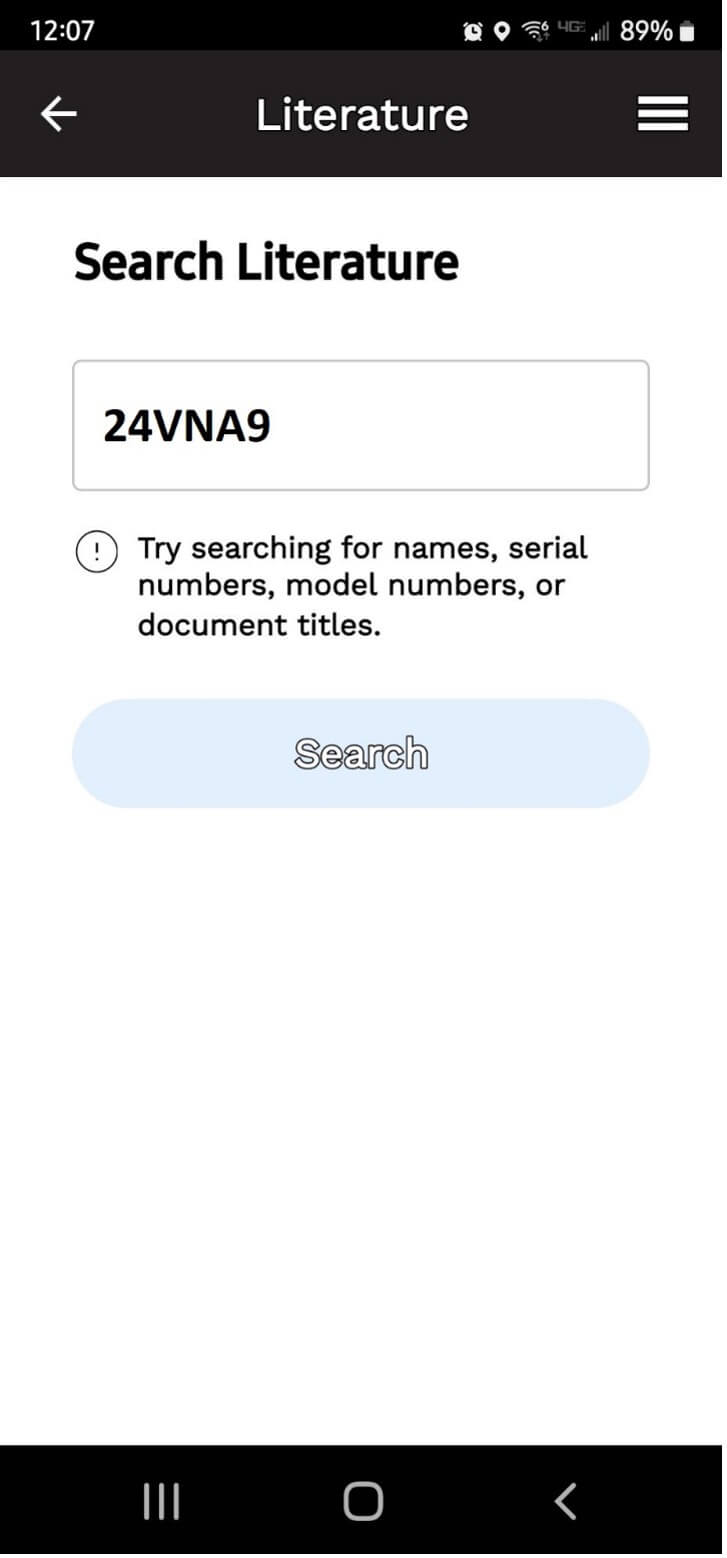Screen dimensions: 727x1558
Task: Tap the literature search field containing 24VNA9
Action: pyautogui.click(x=361, y=426)
